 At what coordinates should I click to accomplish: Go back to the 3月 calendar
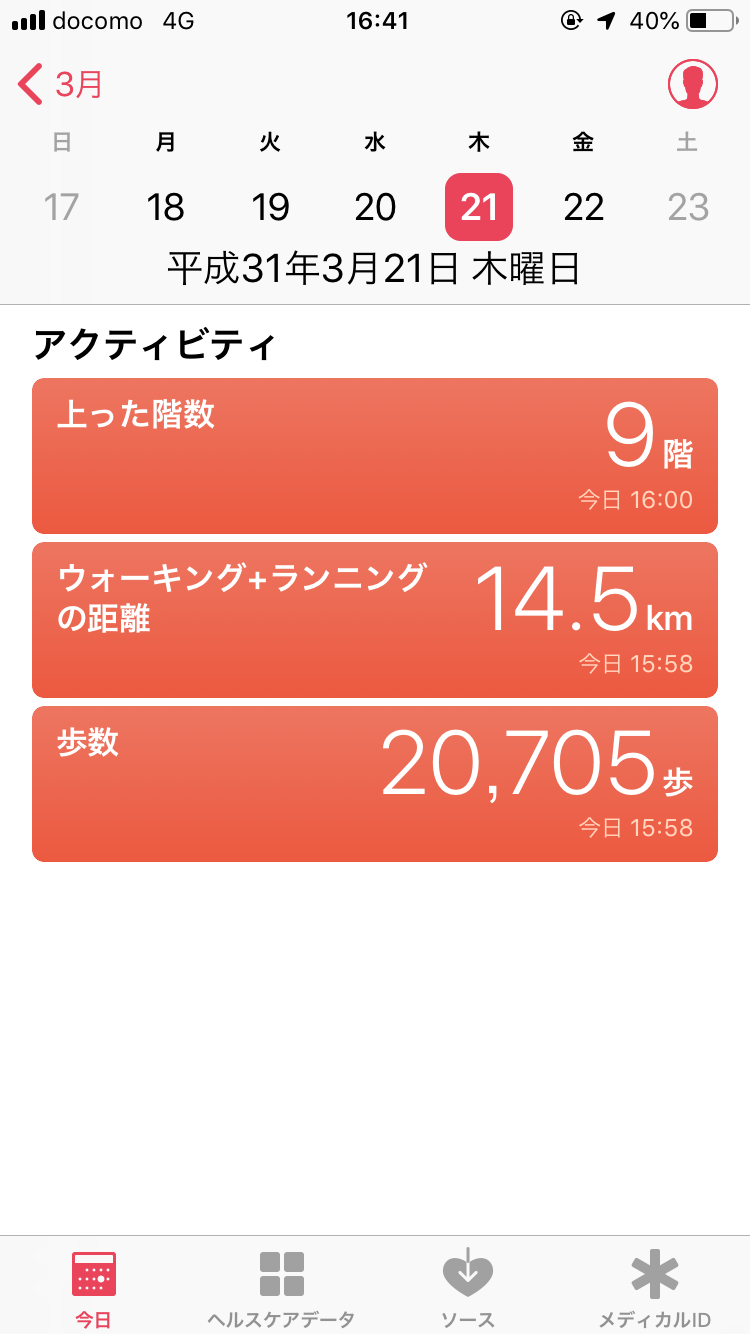point(62,85)
